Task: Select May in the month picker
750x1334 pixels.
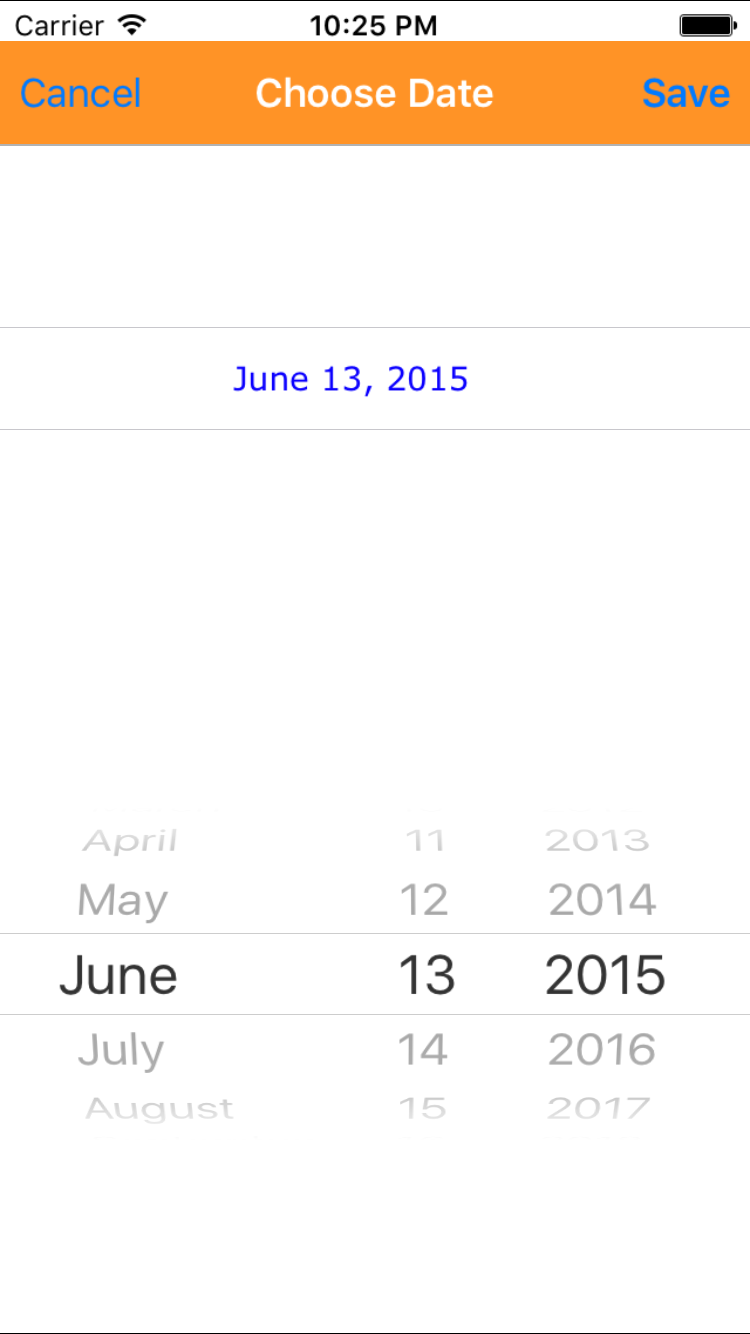Action: tap(123, 901)
